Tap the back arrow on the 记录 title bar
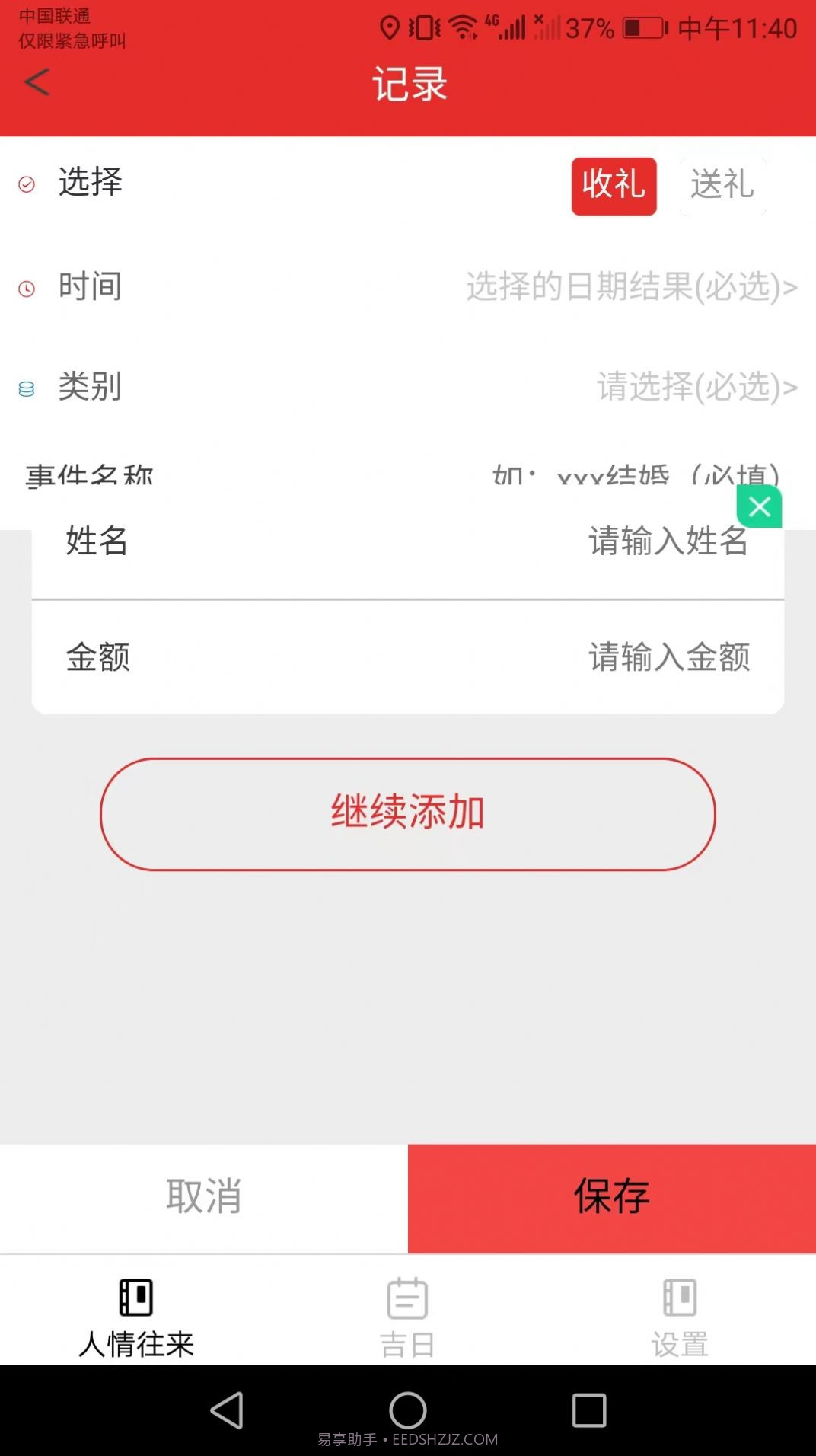 [x=37, y=84]
